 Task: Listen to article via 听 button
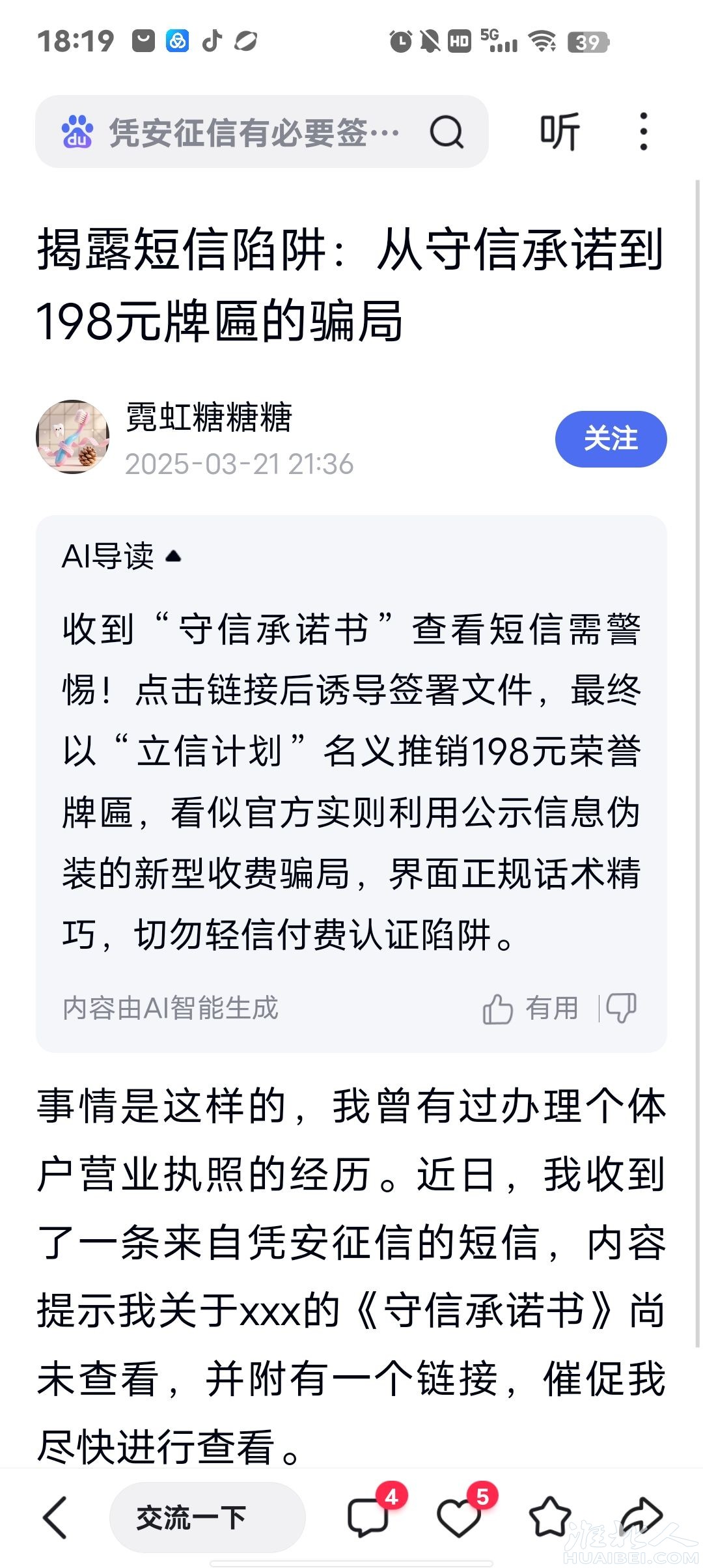[559, 132]
